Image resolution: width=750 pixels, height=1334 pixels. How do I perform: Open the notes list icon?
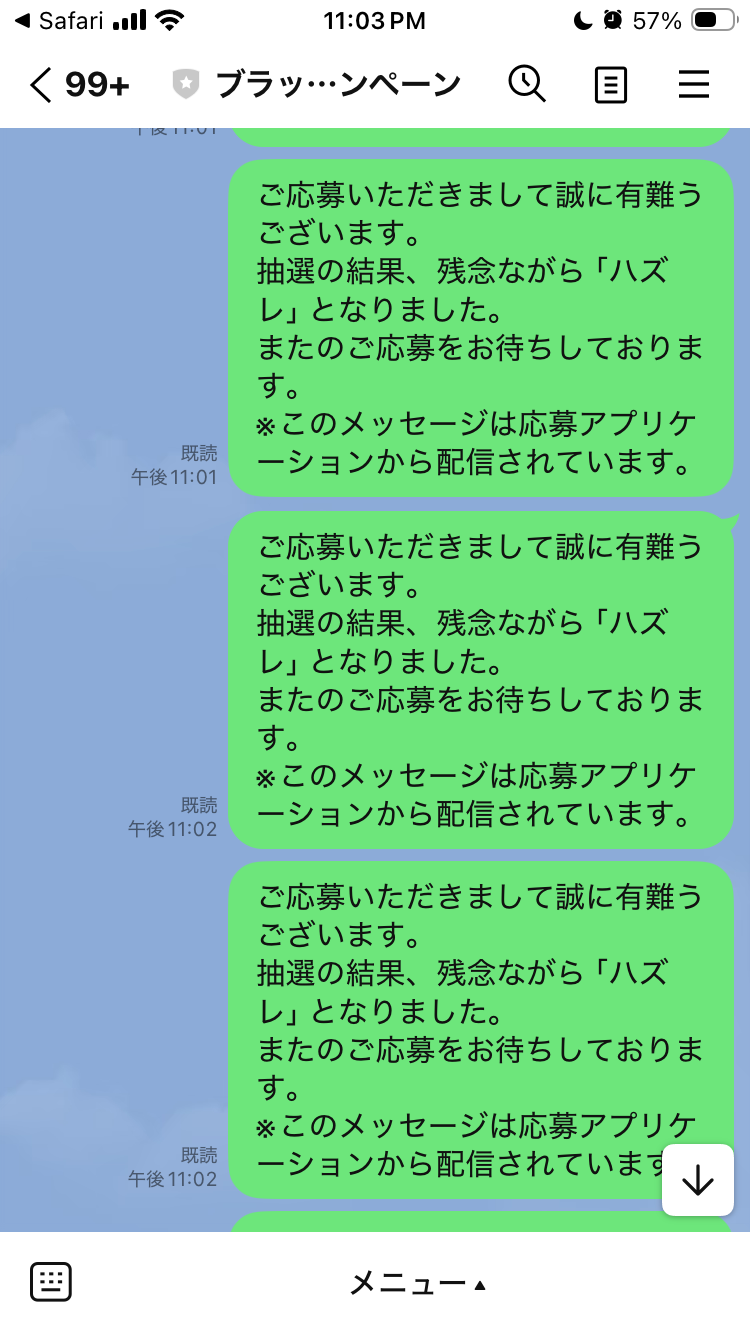point(610,85)
